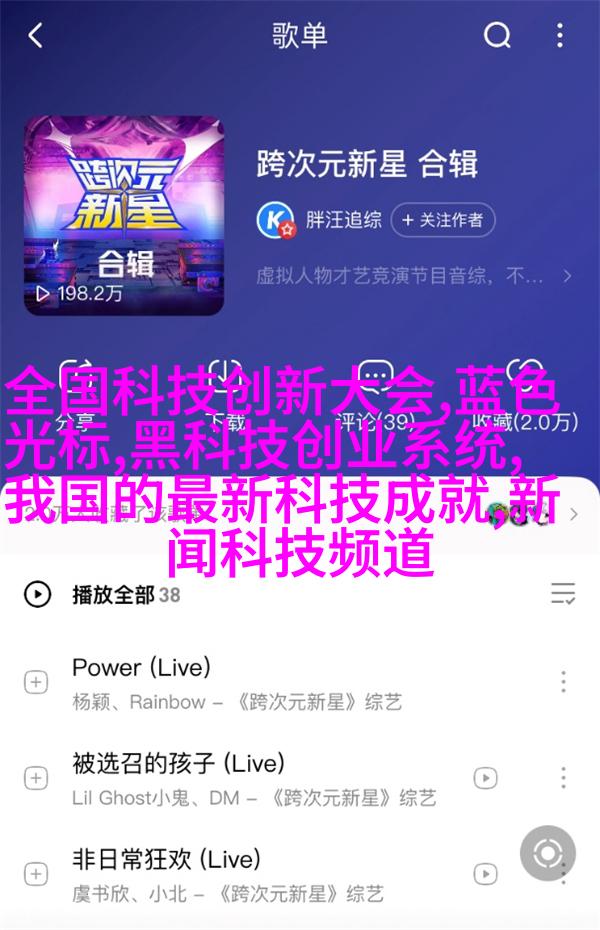
Task: Open the author profile 胖汪追综
Action: point(343,219)
